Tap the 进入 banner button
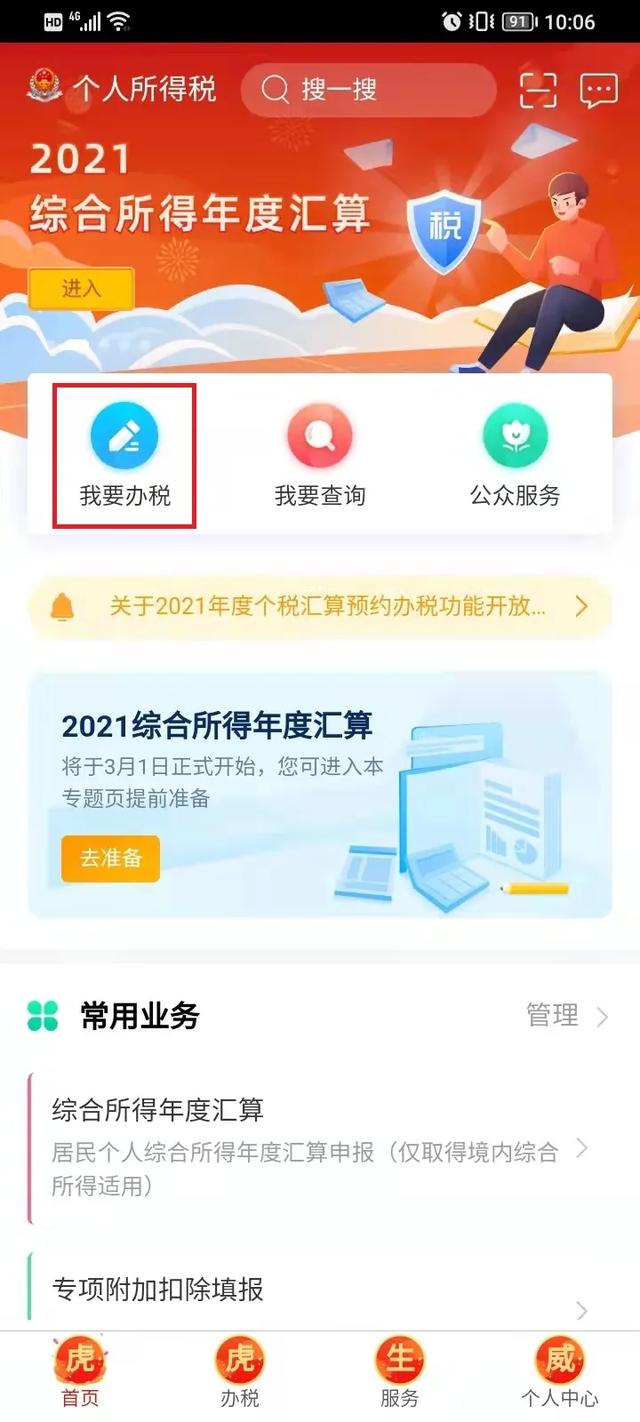 tap(81, 289)
